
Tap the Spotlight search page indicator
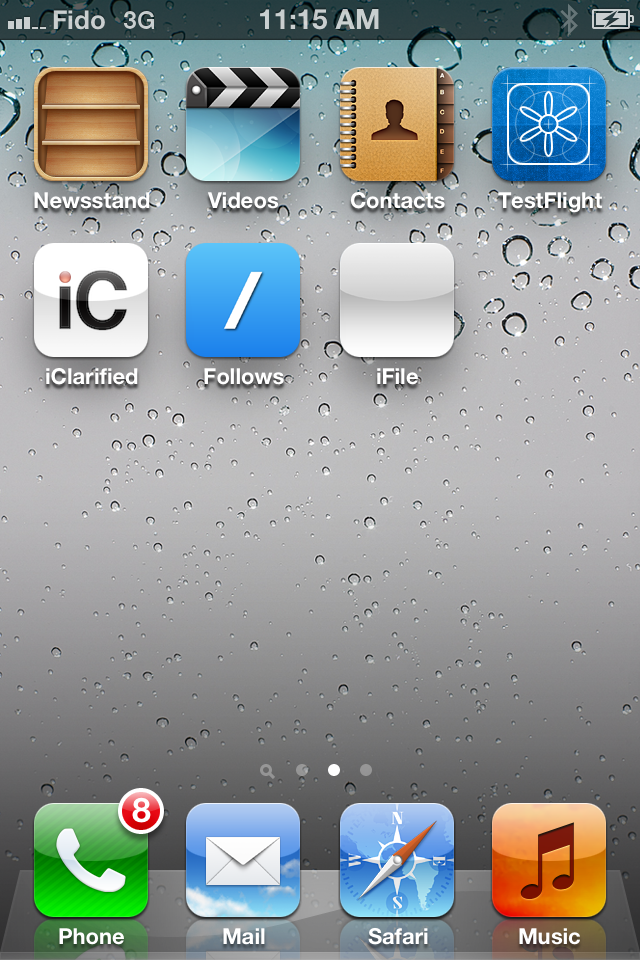pyautogui.click(x=267, y=770)
